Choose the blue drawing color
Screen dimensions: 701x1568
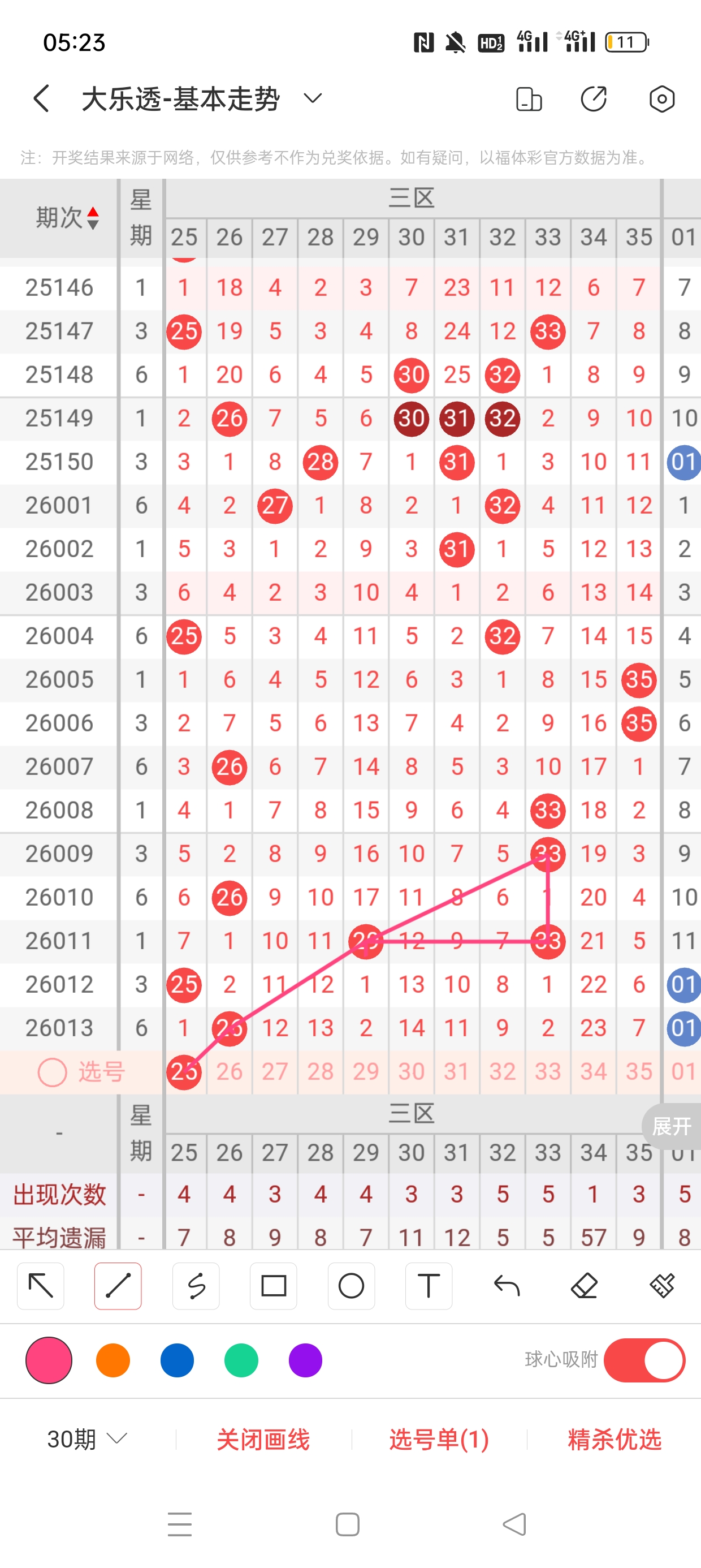[x=177, y=1360]
